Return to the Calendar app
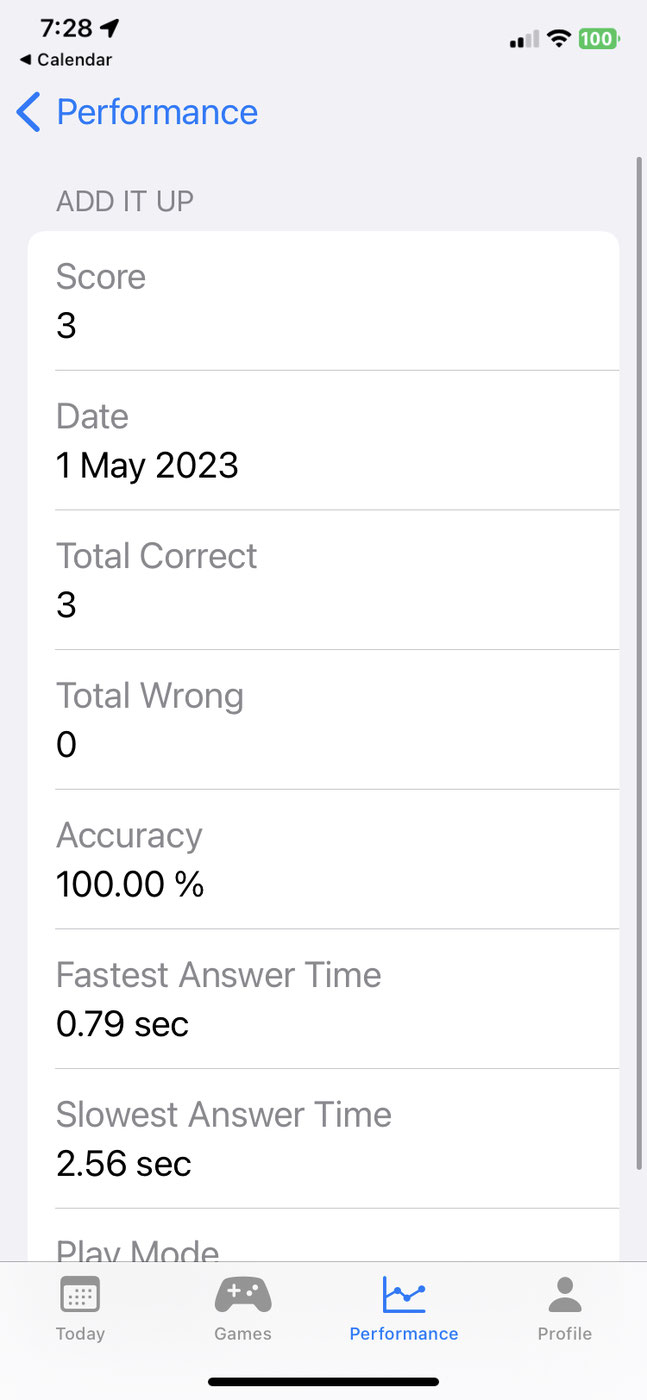The height and width of the screenshot is (1400, 647). (x=66, y=60)
